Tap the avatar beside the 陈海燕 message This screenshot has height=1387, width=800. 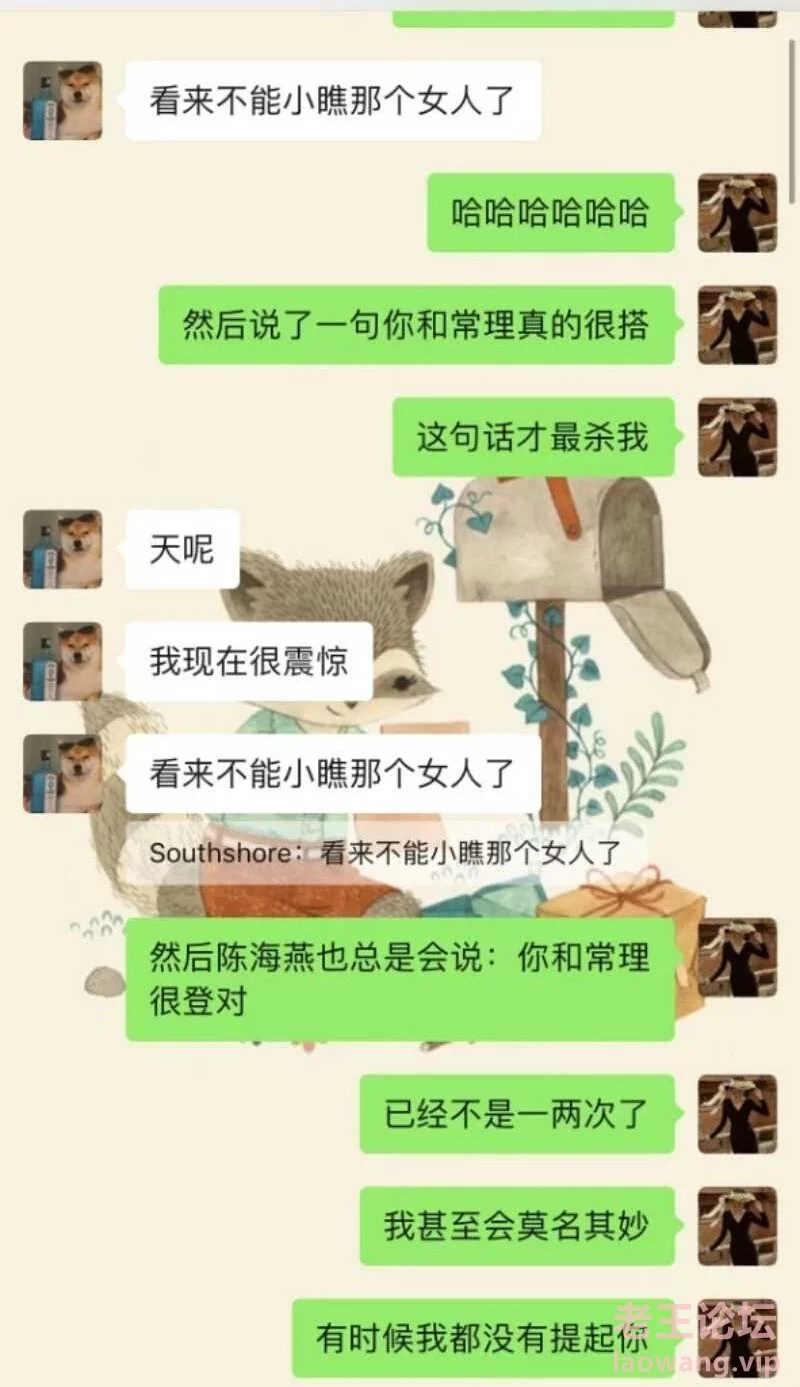click(x=737, y=957)
